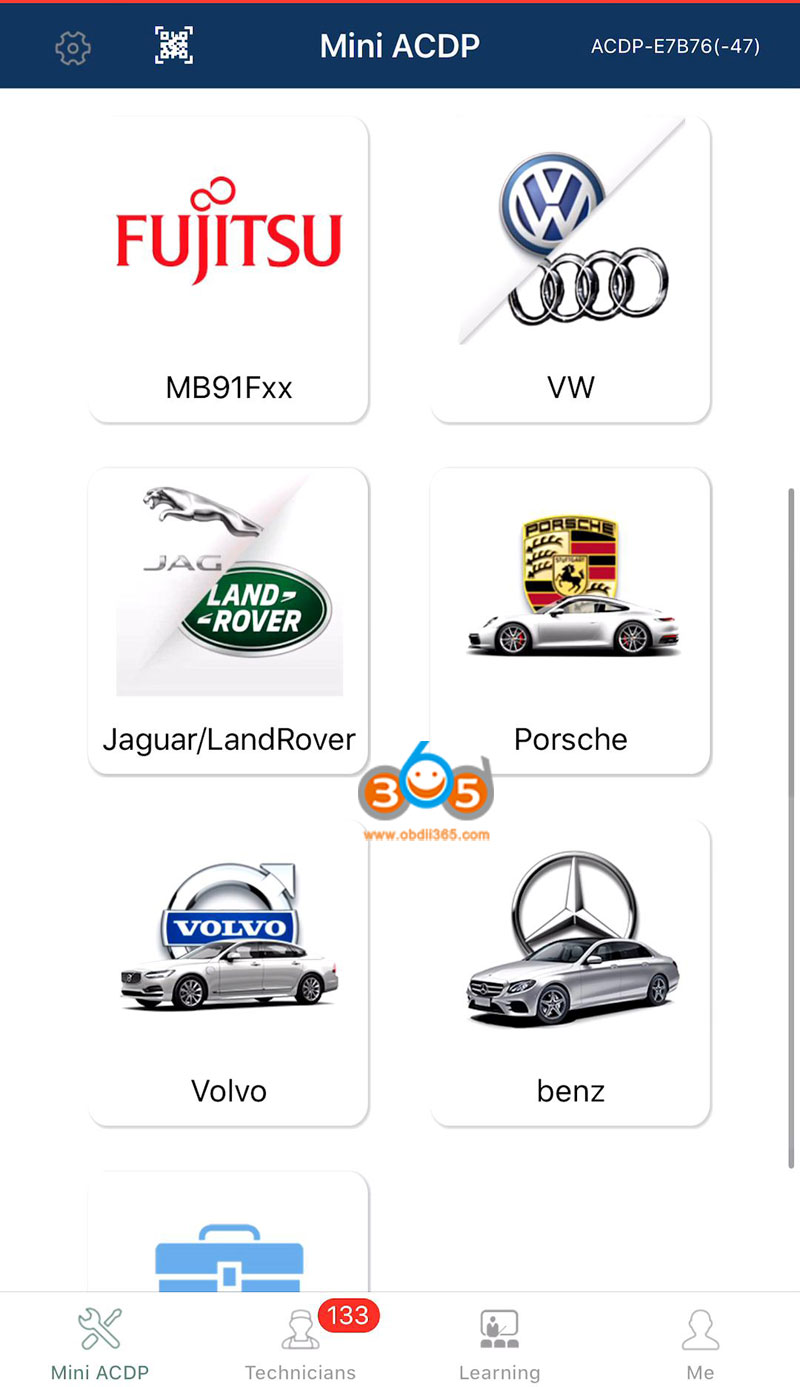Switch to the Technicians tab

[300, 1343]
